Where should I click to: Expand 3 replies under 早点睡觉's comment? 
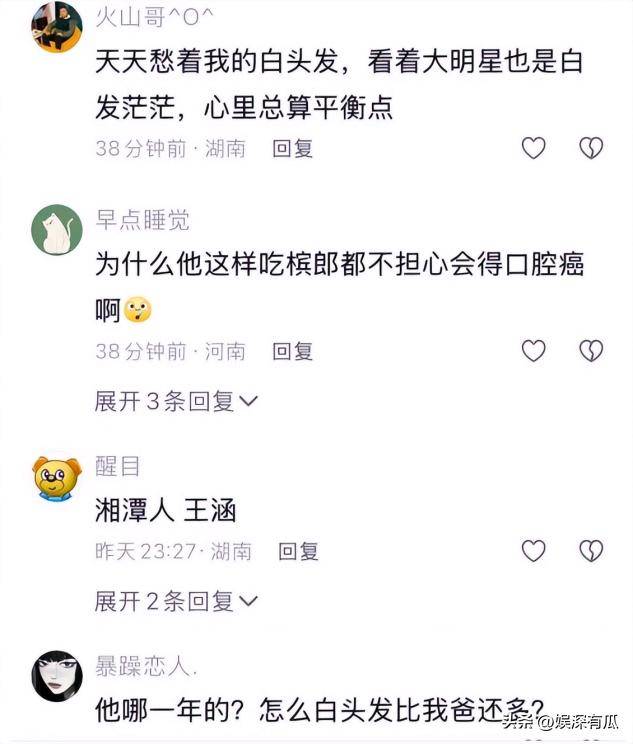coord(176,401)
